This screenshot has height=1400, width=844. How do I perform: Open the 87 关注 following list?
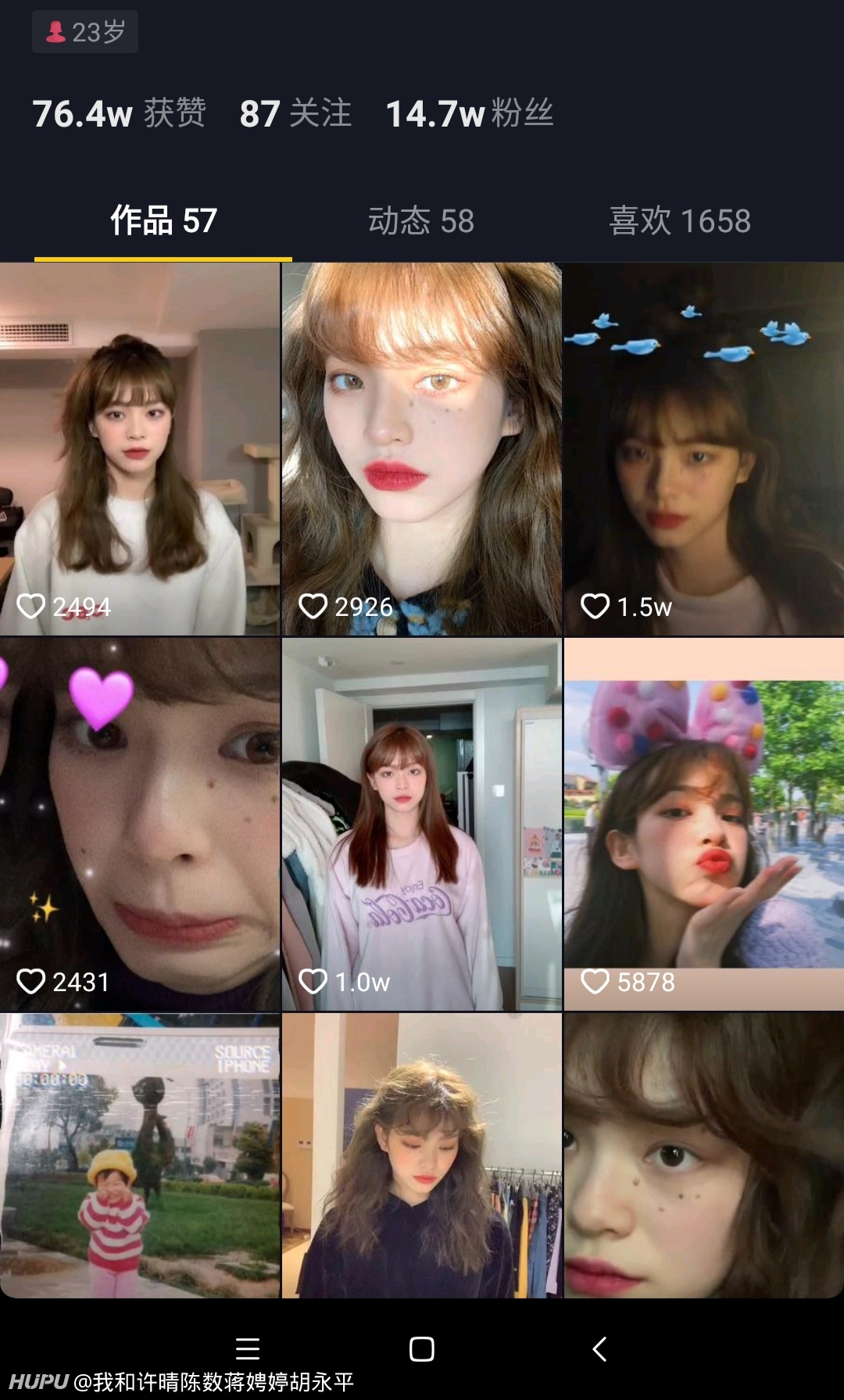pos(295,113)
